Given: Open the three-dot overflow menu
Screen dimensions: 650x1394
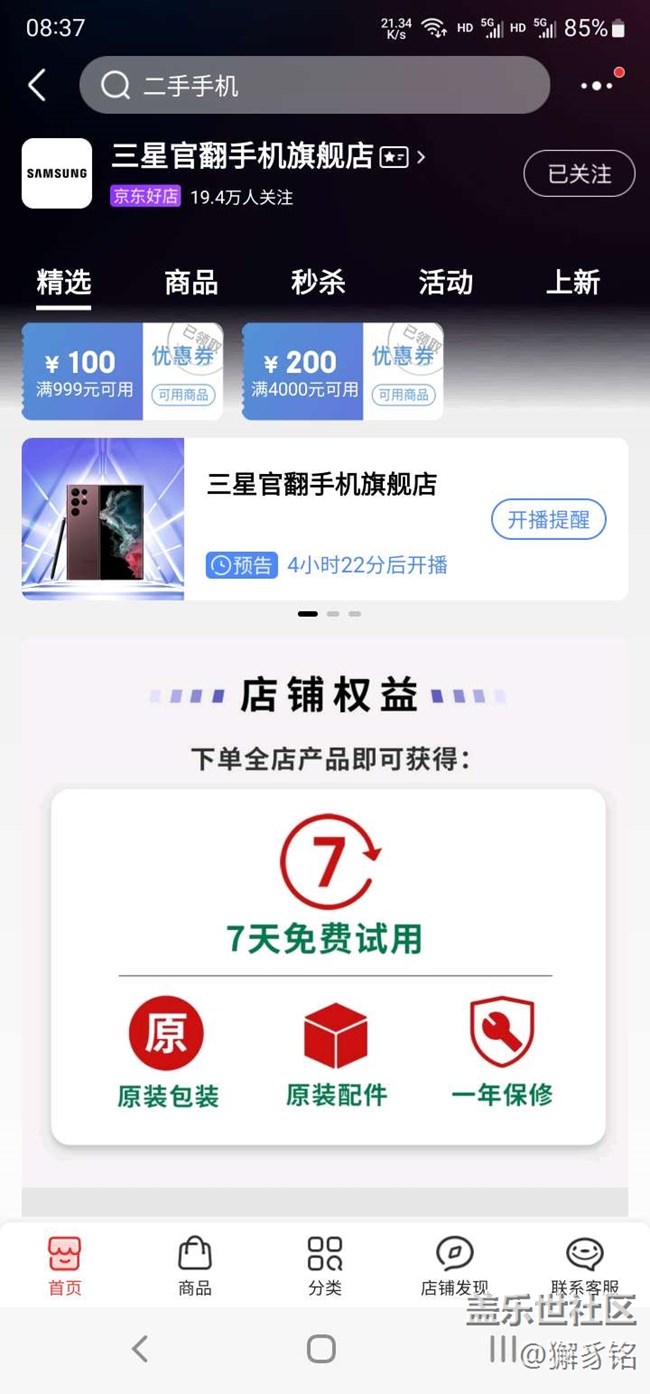Looking at the screenshot, I should point(597,85).
